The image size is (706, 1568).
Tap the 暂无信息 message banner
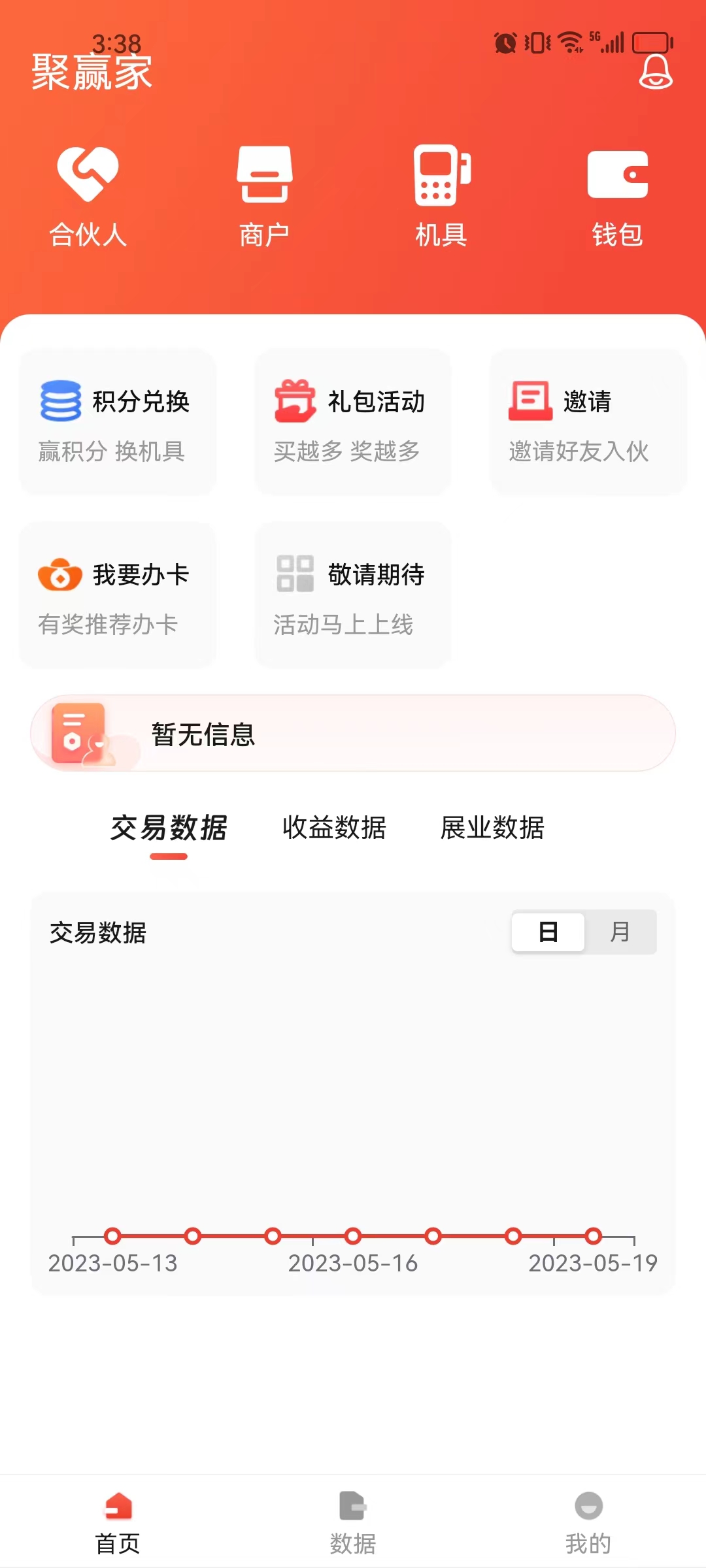coord(353,734)
